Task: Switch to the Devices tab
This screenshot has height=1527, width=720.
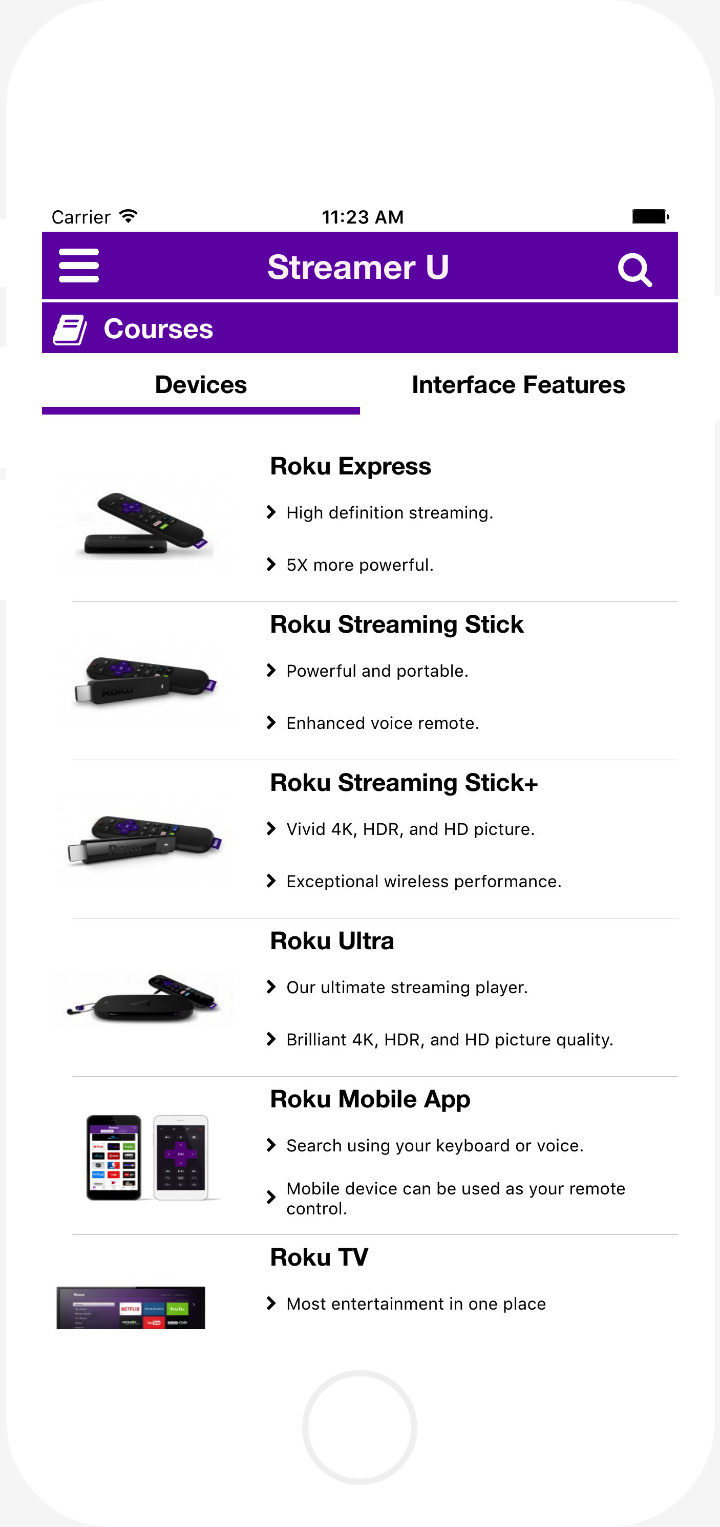Action: click(201, 385)
